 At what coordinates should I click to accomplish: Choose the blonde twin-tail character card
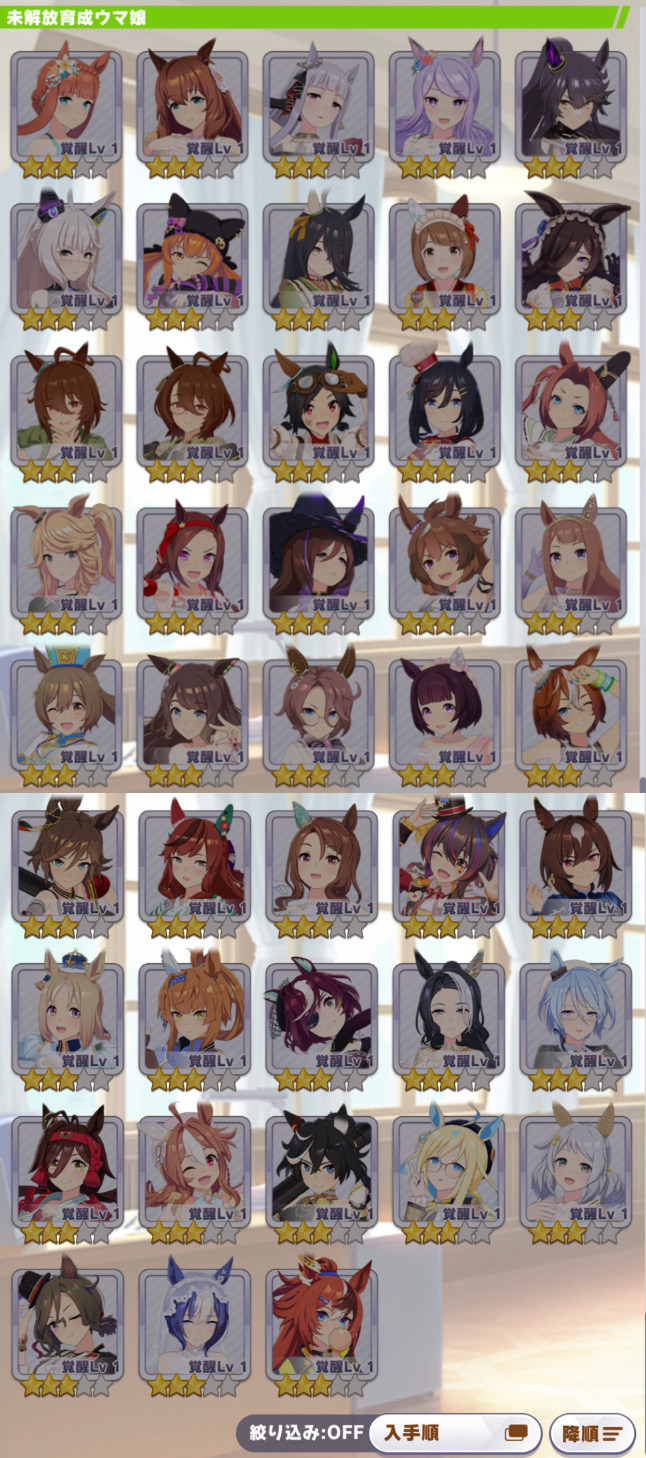pyautogui.click(x=66, y=569)
